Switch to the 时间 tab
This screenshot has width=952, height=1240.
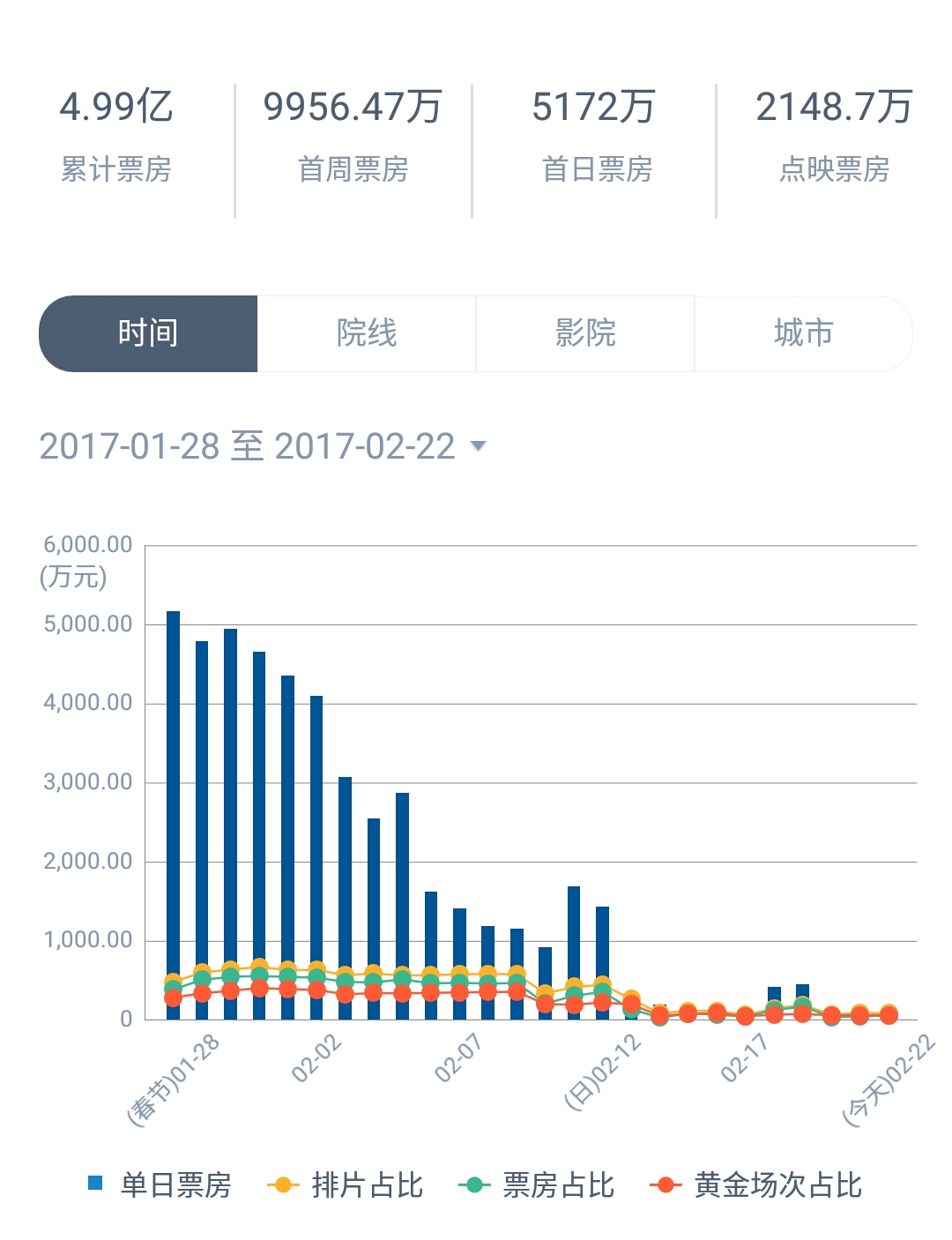(148, 333)
